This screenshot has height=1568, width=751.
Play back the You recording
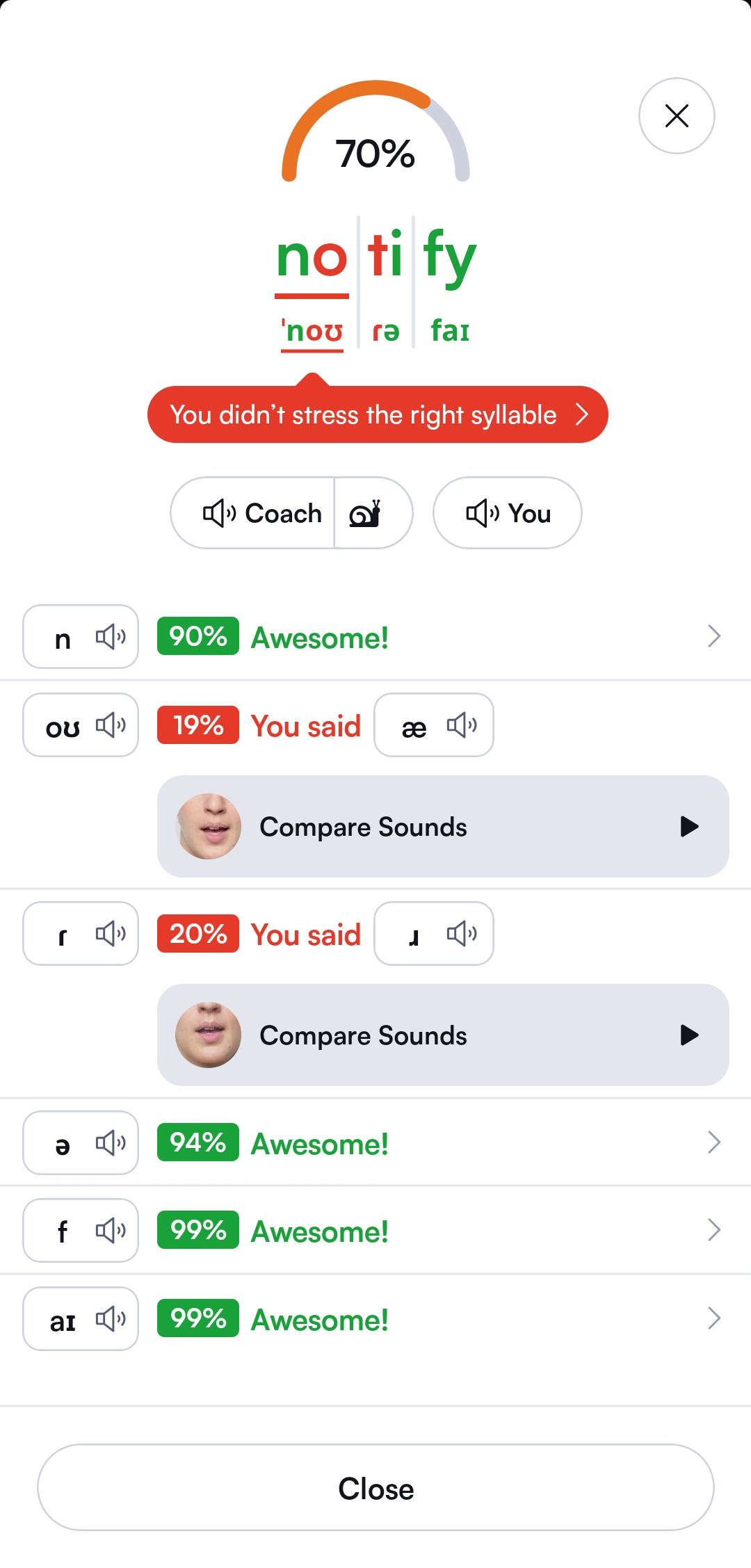[508, 513]
